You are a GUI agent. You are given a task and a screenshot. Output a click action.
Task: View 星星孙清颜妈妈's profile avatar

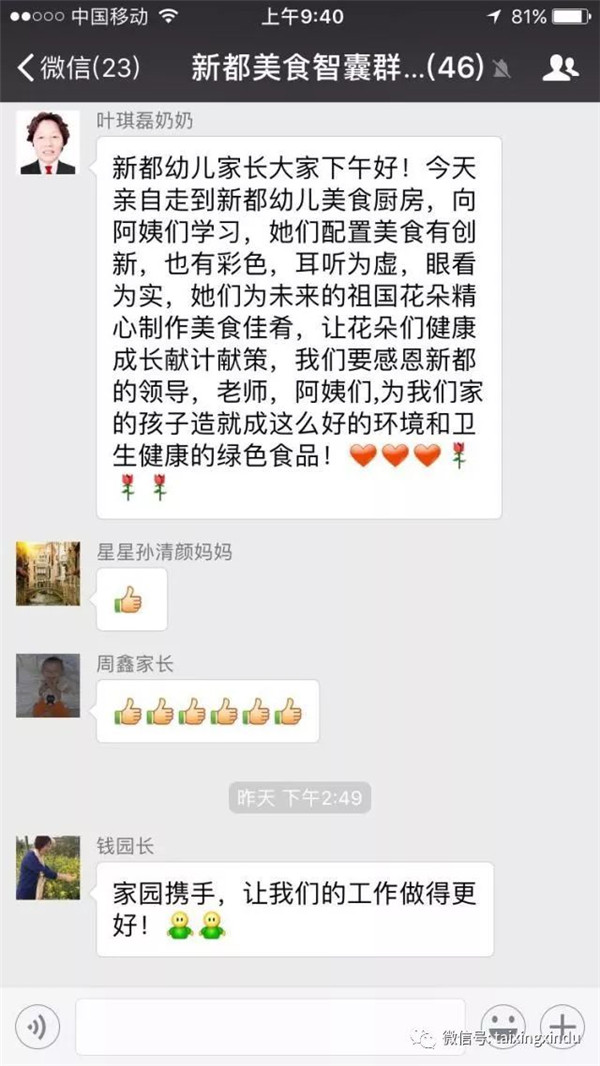[47, 574]
